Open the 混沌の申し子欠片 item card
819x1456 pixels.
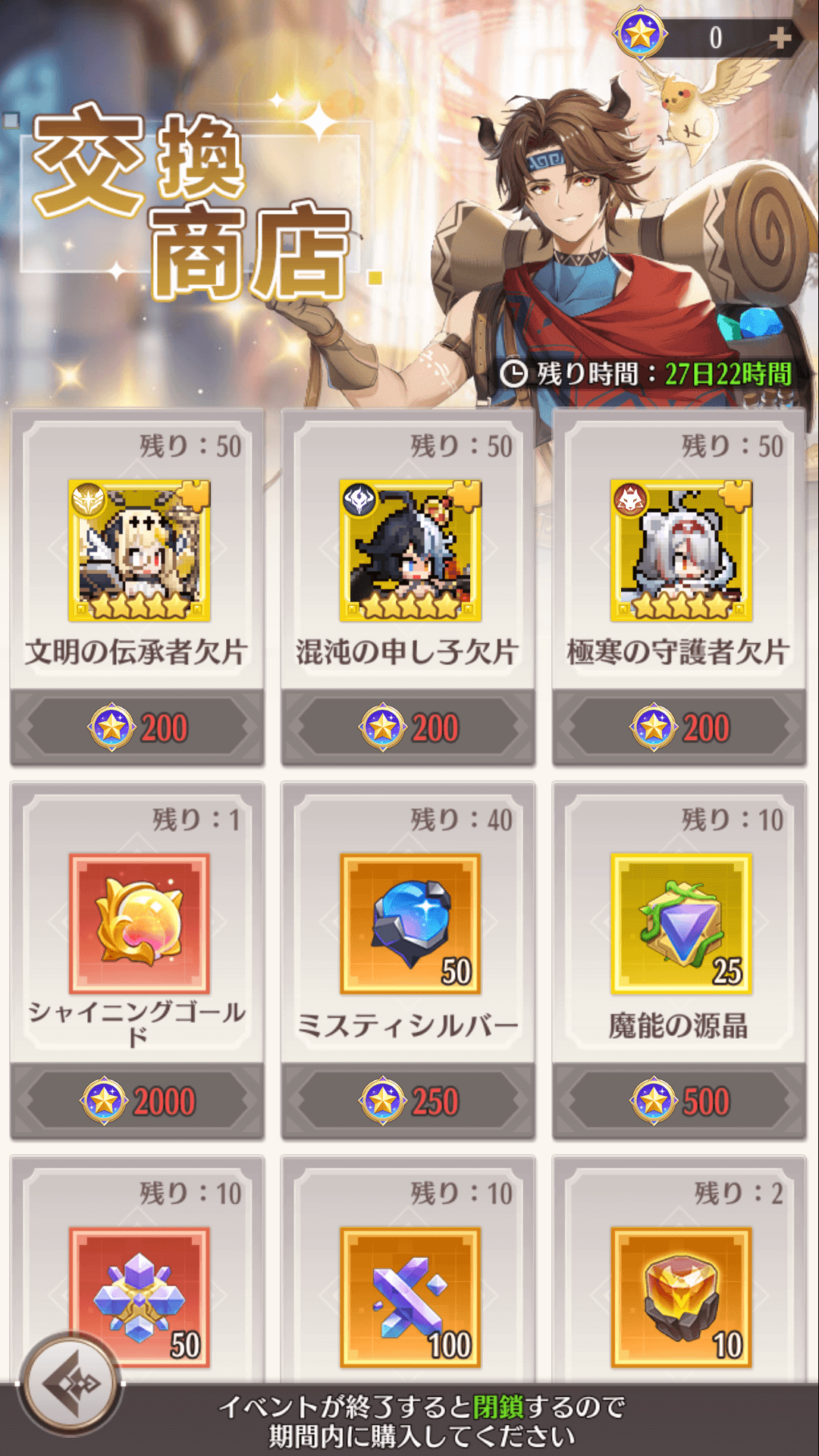coord(409,551)
